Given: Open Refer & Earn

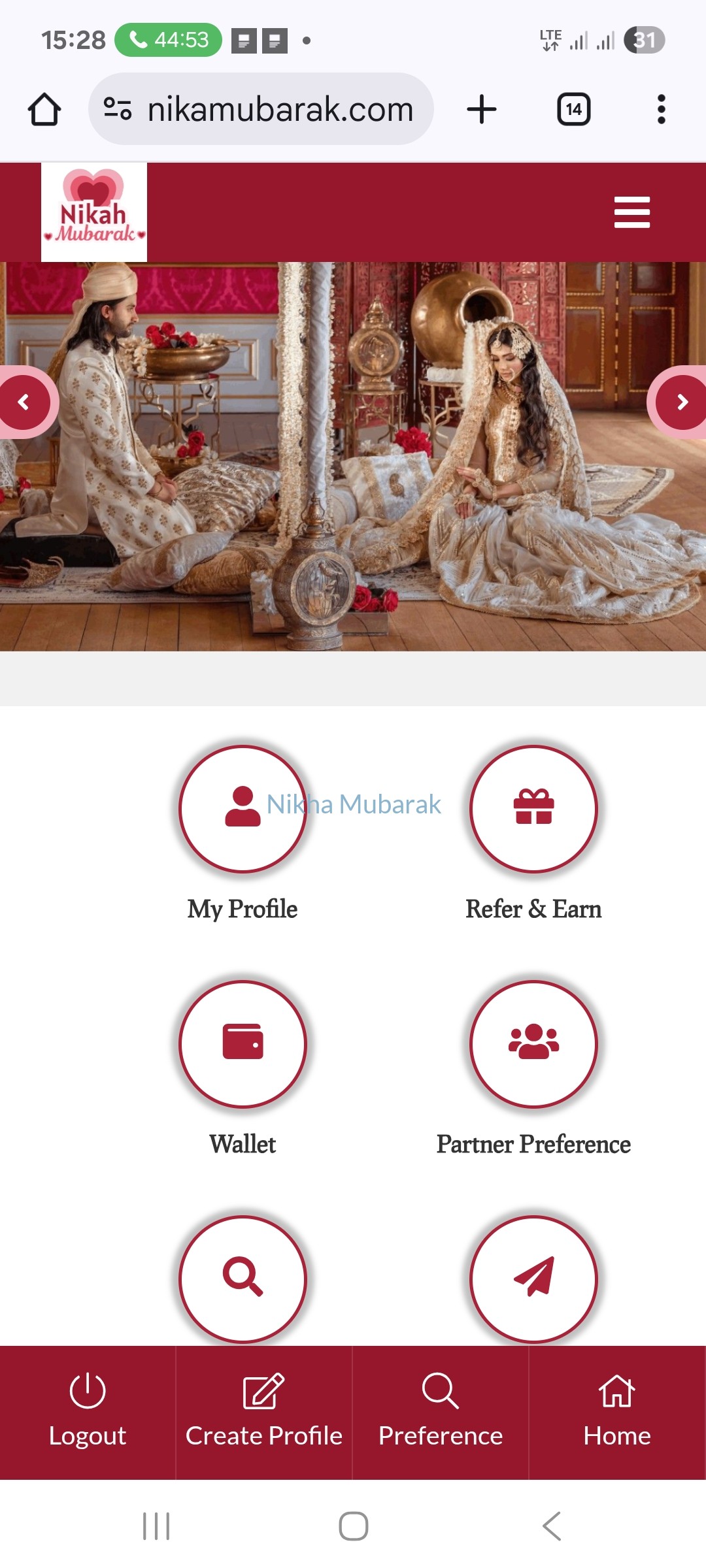Looking at the screenshot, I should tap(533, 809).
